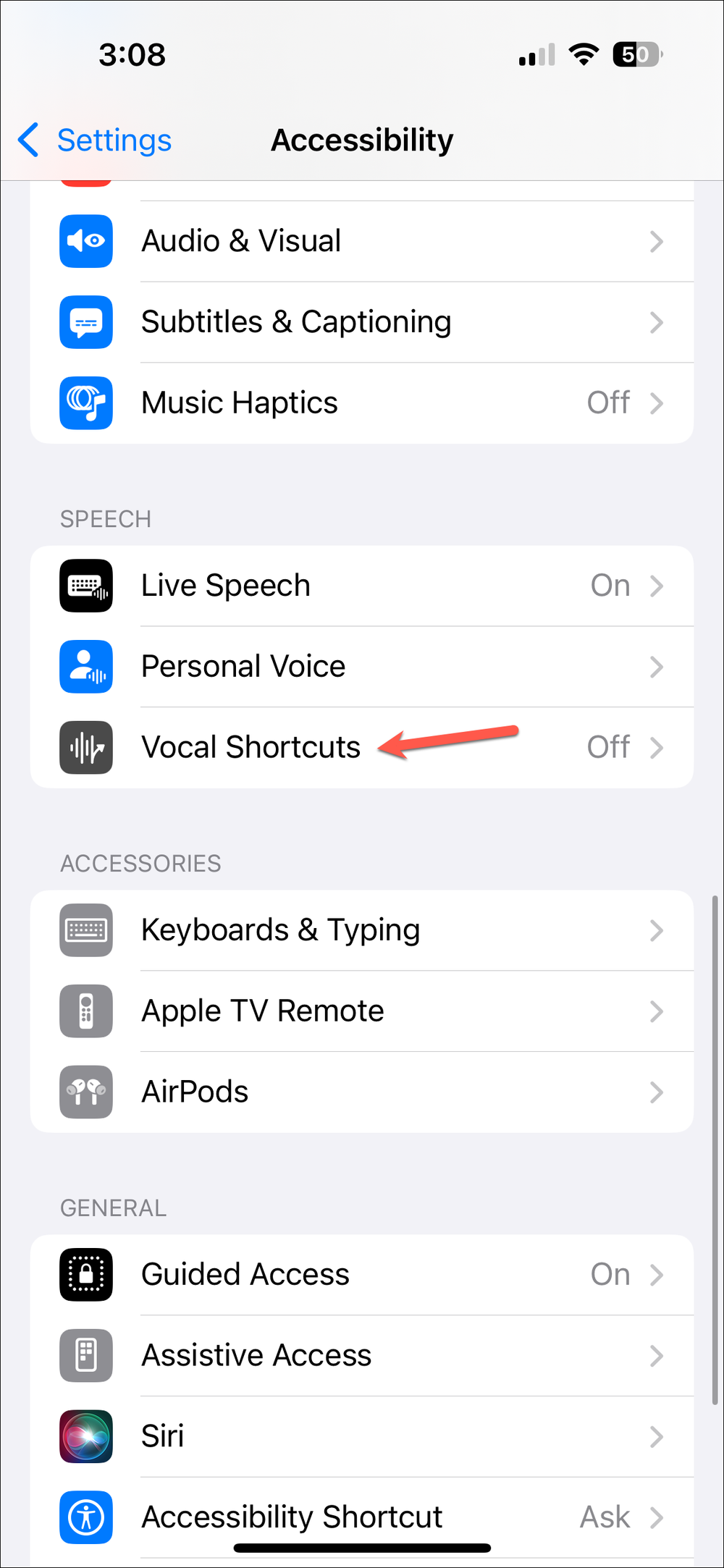Select the Keyboards & Typing icon
The width and height of the screenshot is (724, 1568).
pyautogui.click(x=85, y=930)
